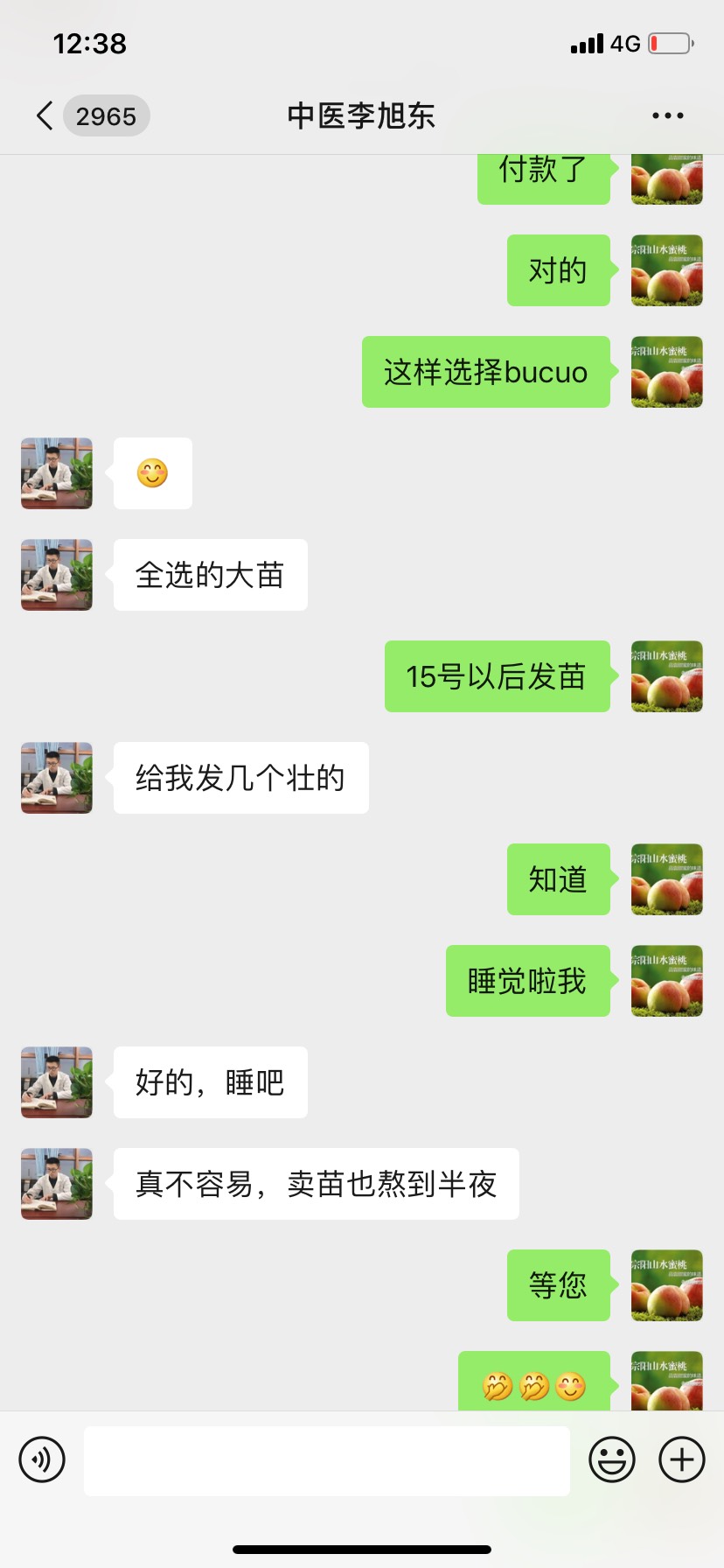Open the three-dot chat info menu
This screenshot has width=724, height=1568.
tap(667, 115)
